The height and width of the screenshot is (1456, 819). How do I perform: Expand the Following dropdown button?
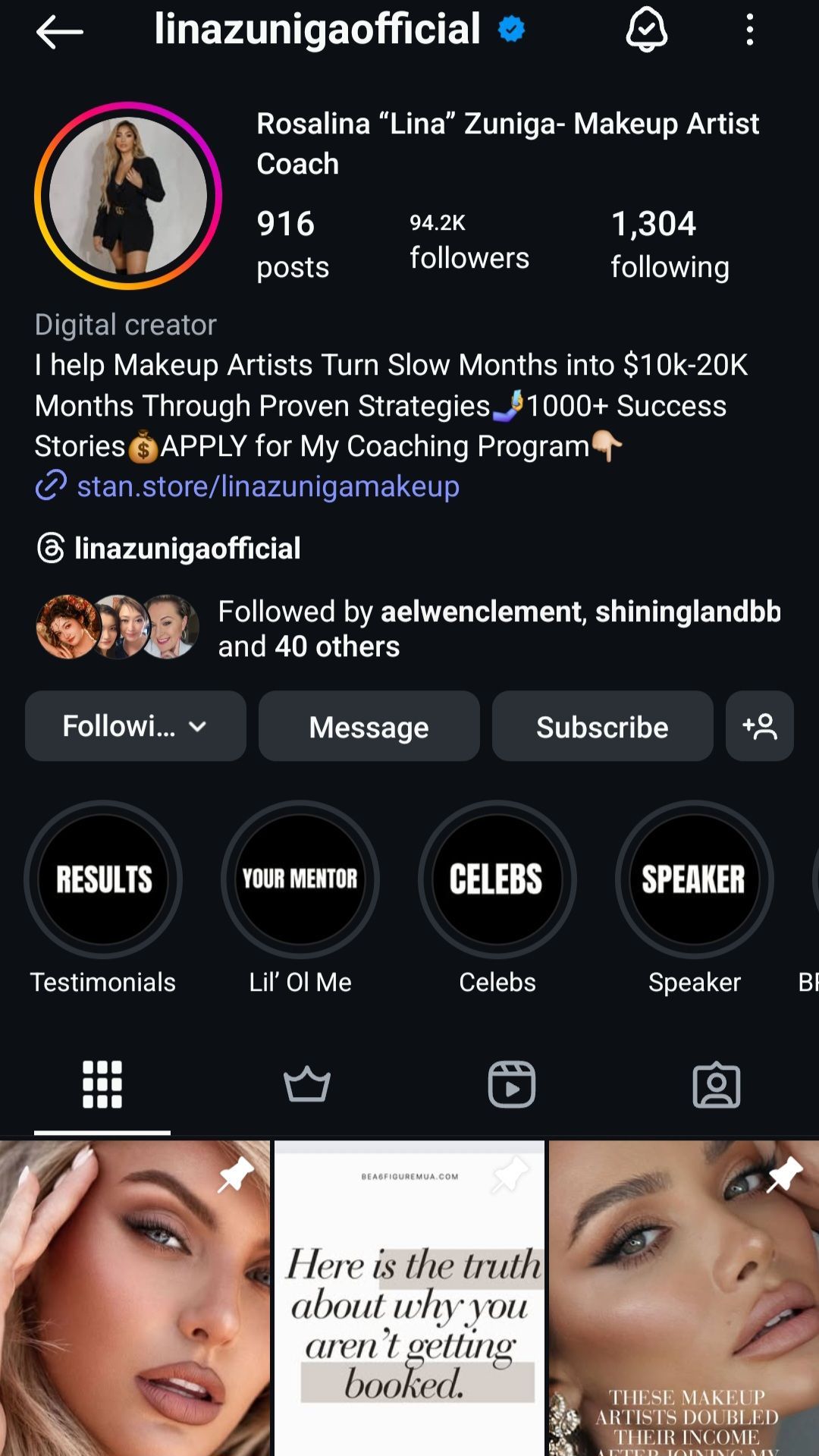pos(136,726)
